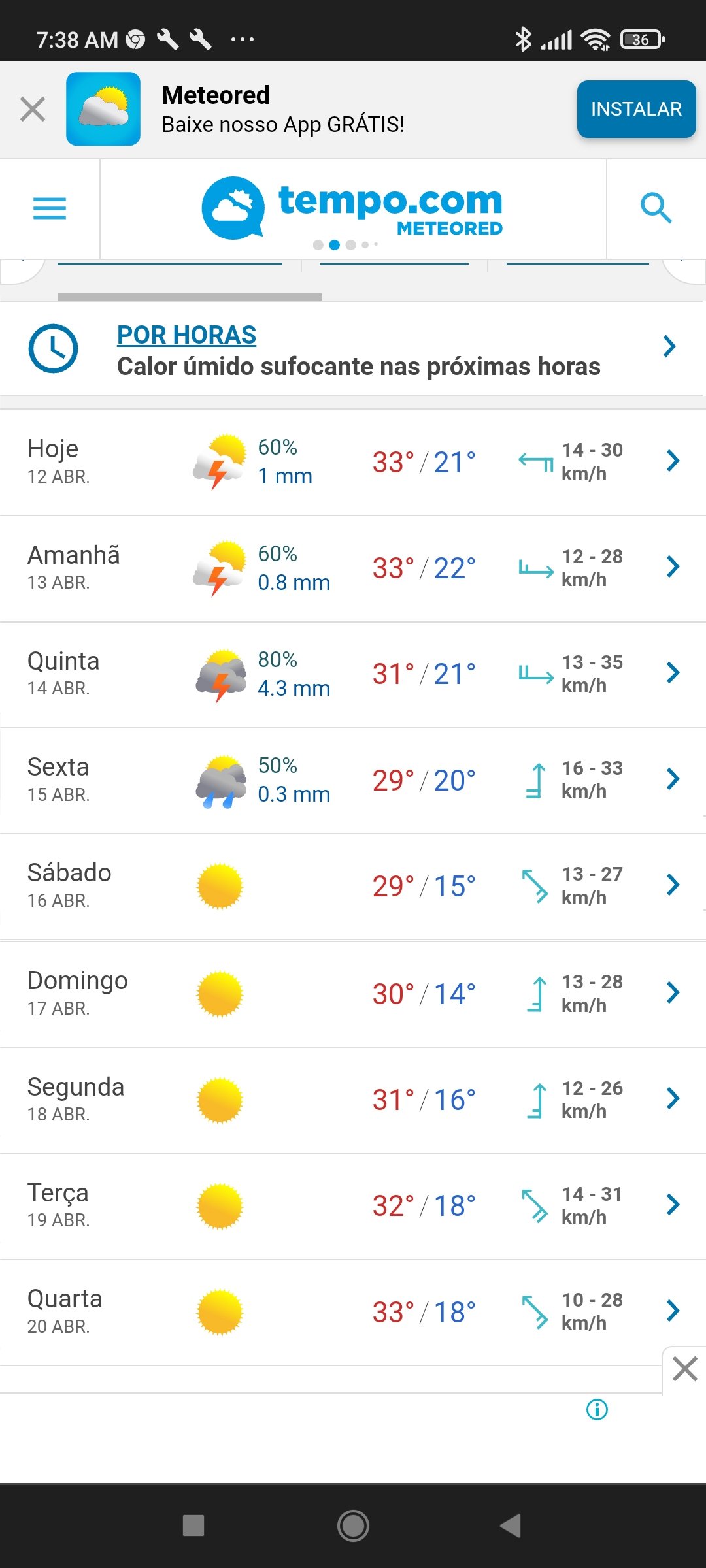Open Quarta 20 ABR. forecast
Image resolution: width=706 pixels, height=1568 pixels.
(x=353, y=1312)
